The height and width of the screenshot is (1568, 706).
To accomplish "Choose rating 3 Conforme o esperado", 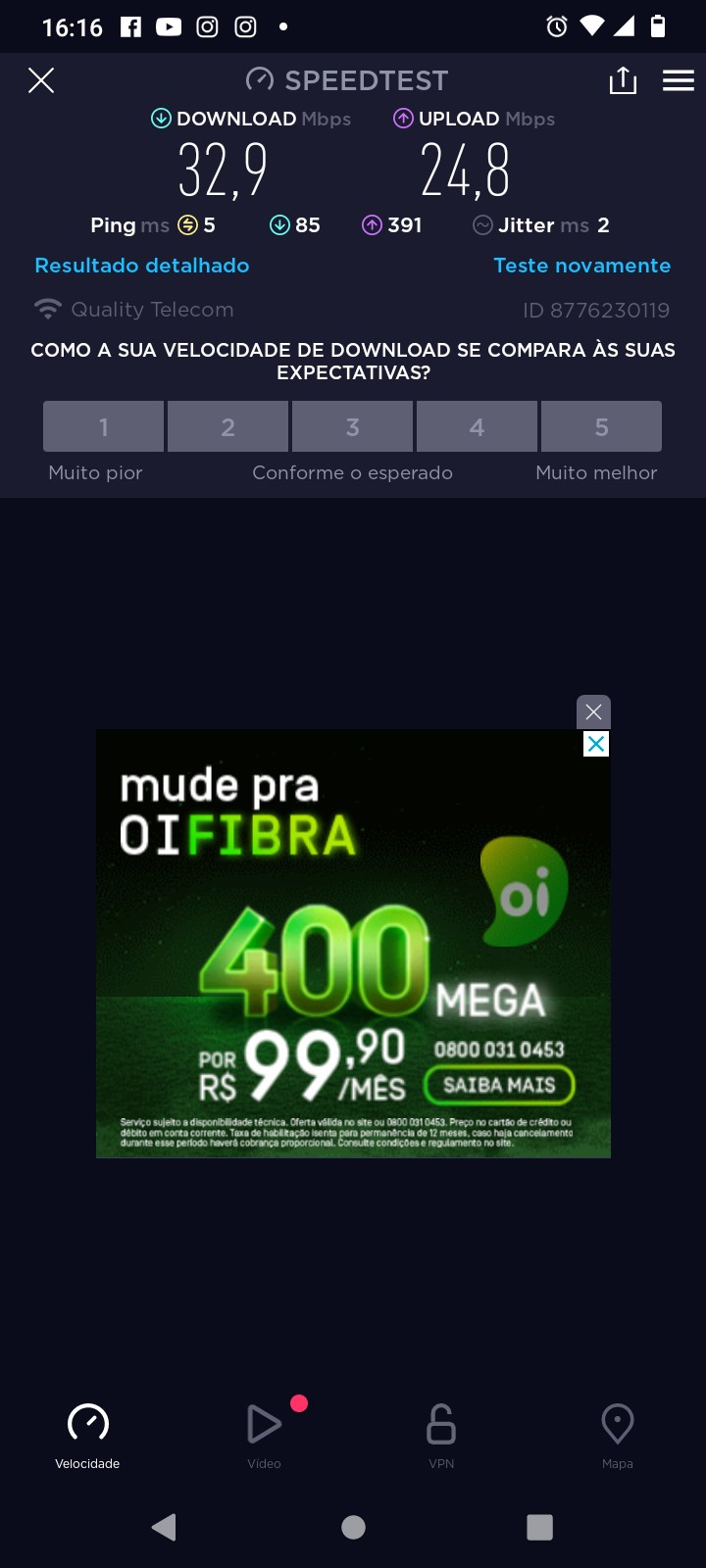I will 353,427.
